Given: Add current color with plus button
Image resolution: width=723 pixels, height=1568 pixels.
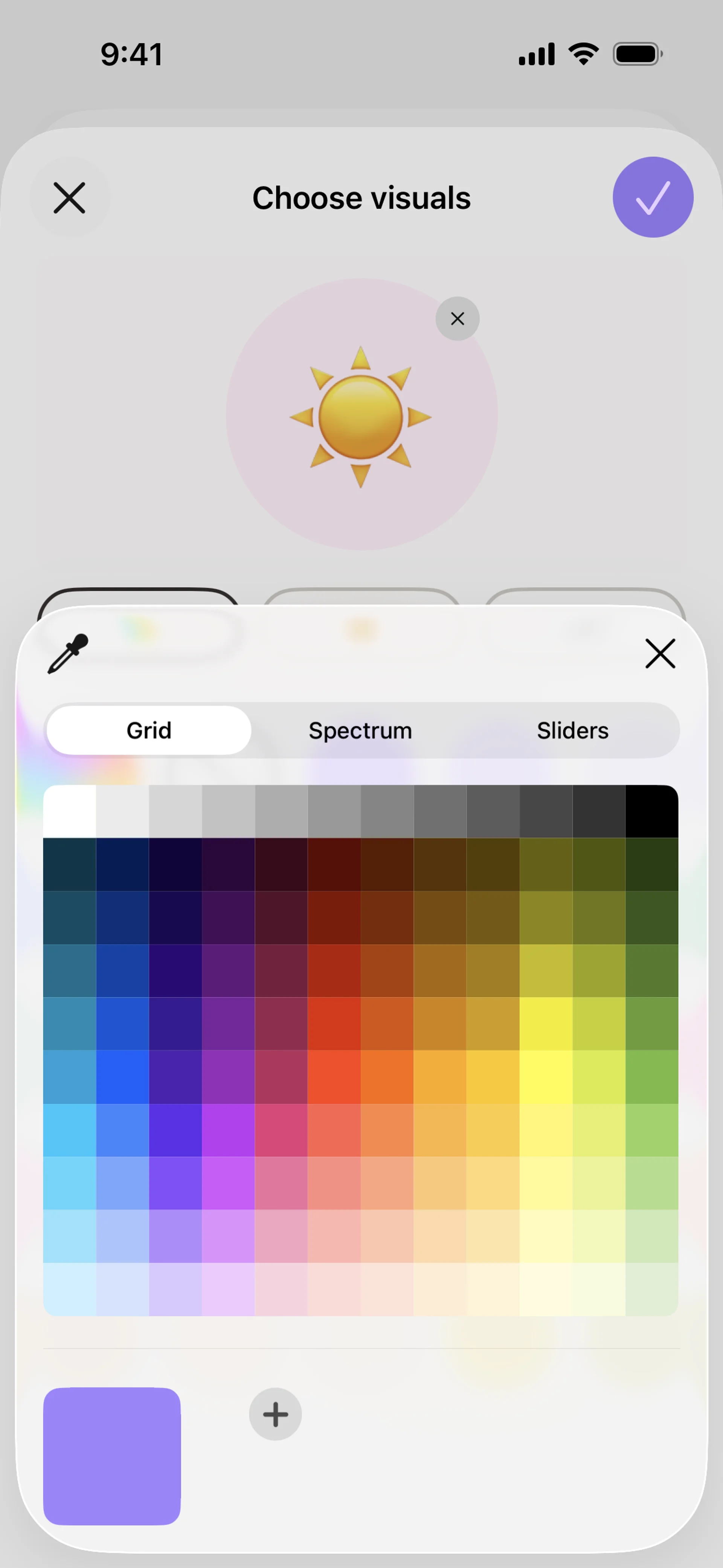Looking at the screenshot, I should click(275, 1414).
